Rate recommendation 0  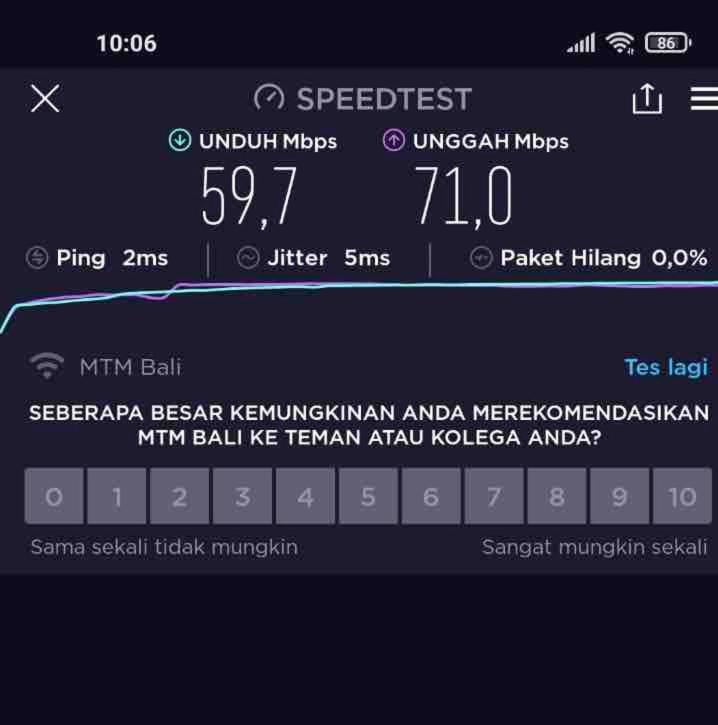point(54,496)
